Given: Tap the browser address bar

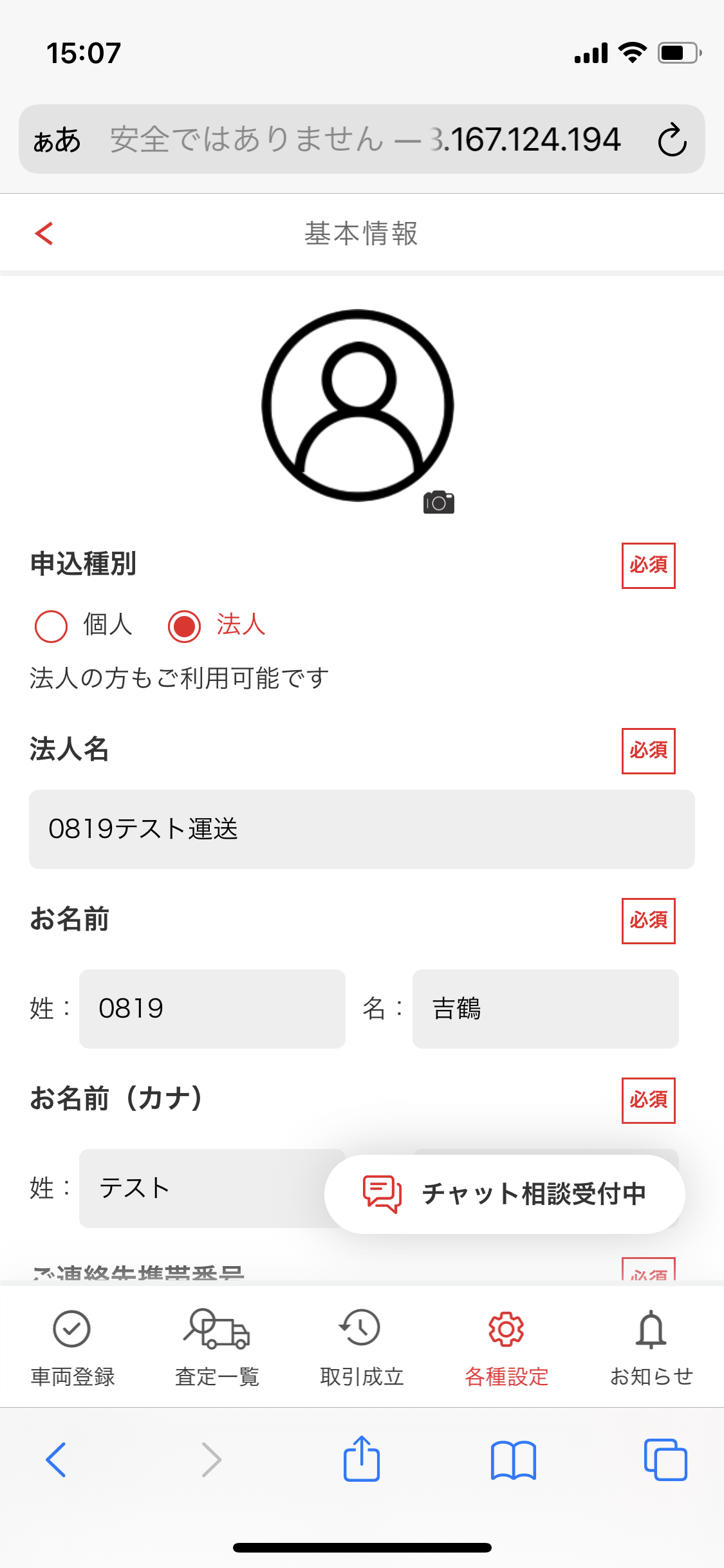Looking at the screenshot, I should click(x=365, y=139).
